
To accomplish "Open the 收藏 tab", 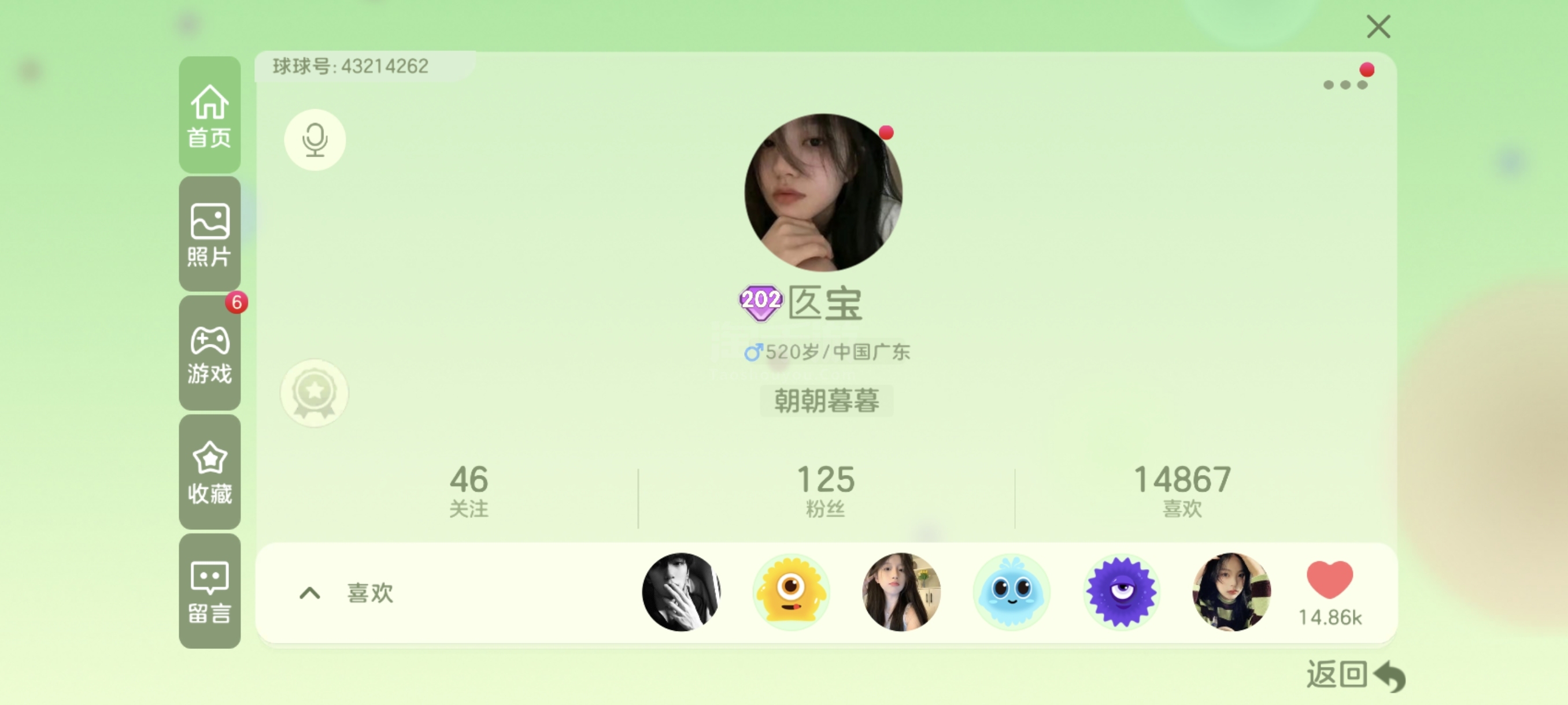I will point(209,473).
